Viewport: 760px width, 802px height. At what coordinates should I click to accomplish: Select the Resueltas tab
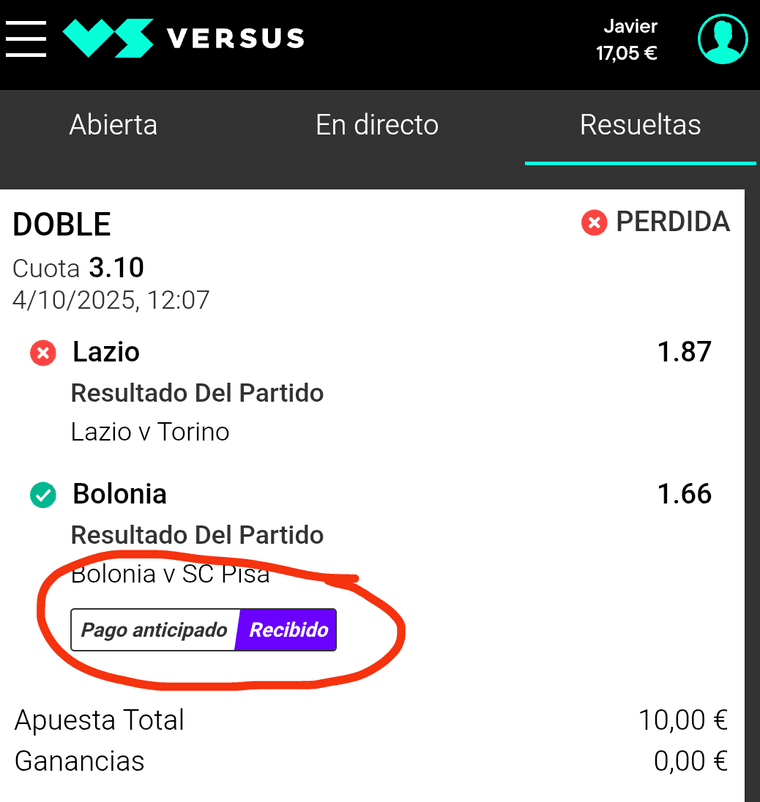pyautogui.click(x=640, y=125)
